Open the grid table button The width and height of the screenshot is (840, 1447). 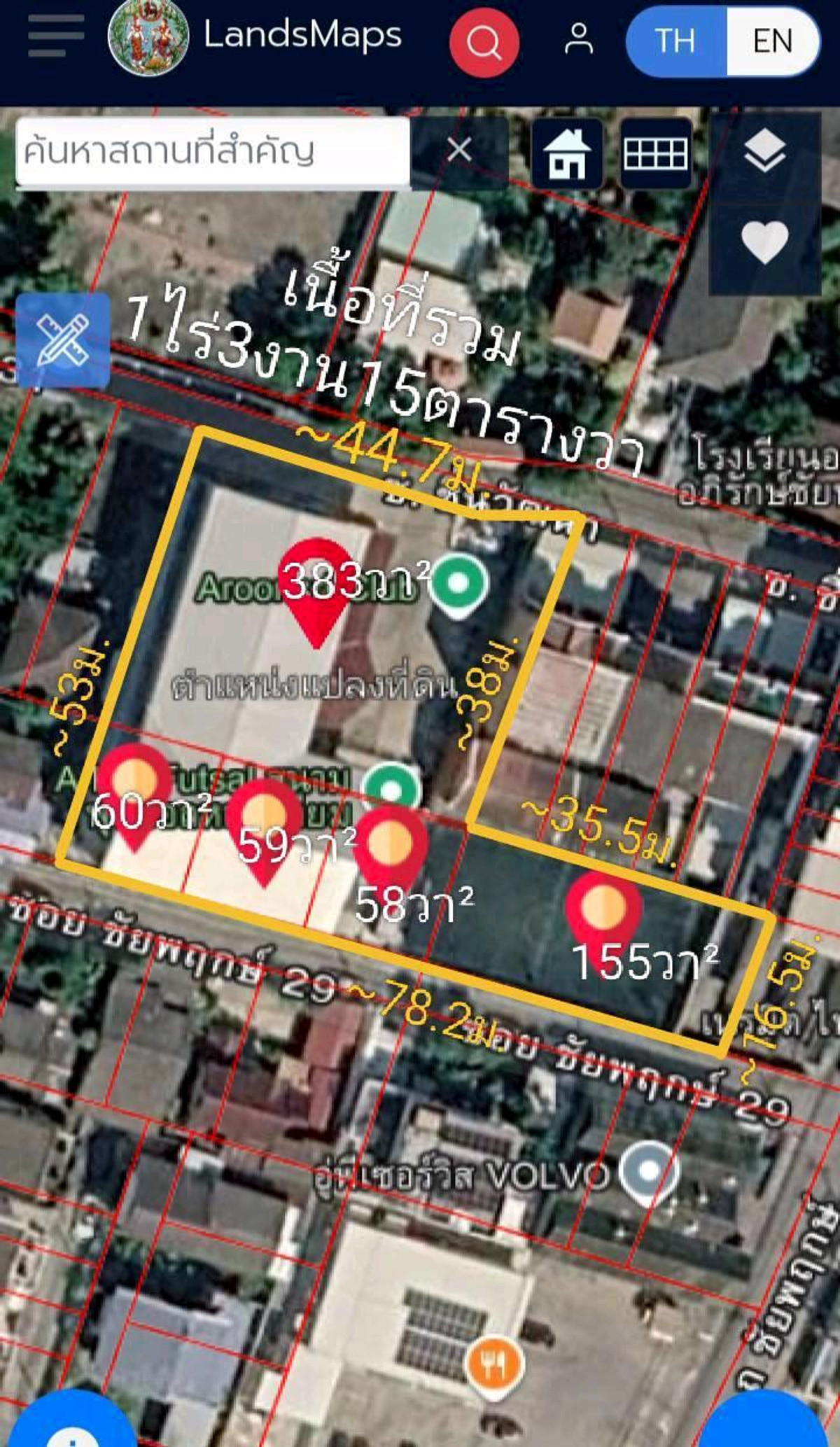pyautogui.click(x=655, y=154)
